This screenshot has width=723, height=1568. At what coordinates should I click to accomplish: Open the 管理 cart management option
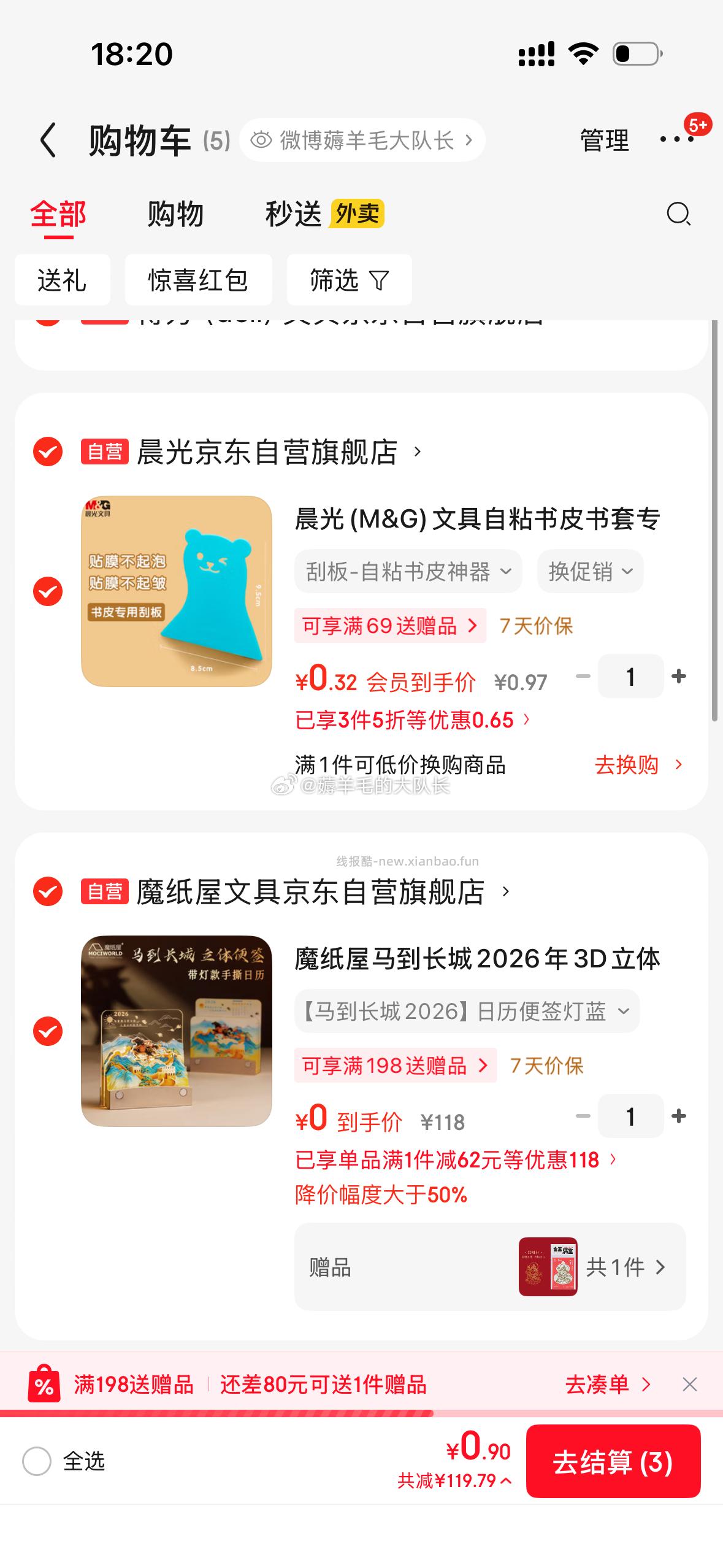tap(604, 140)
